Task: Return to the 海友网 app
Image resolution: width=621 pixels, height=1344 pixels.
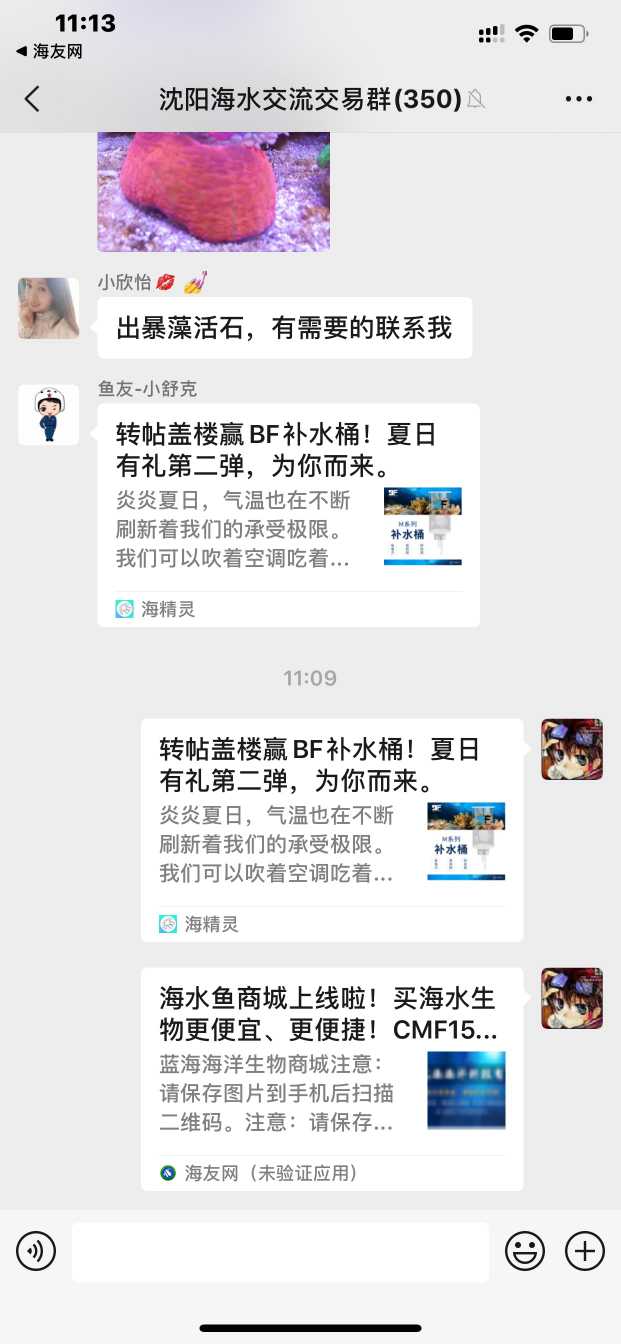Action: (49, 51)
